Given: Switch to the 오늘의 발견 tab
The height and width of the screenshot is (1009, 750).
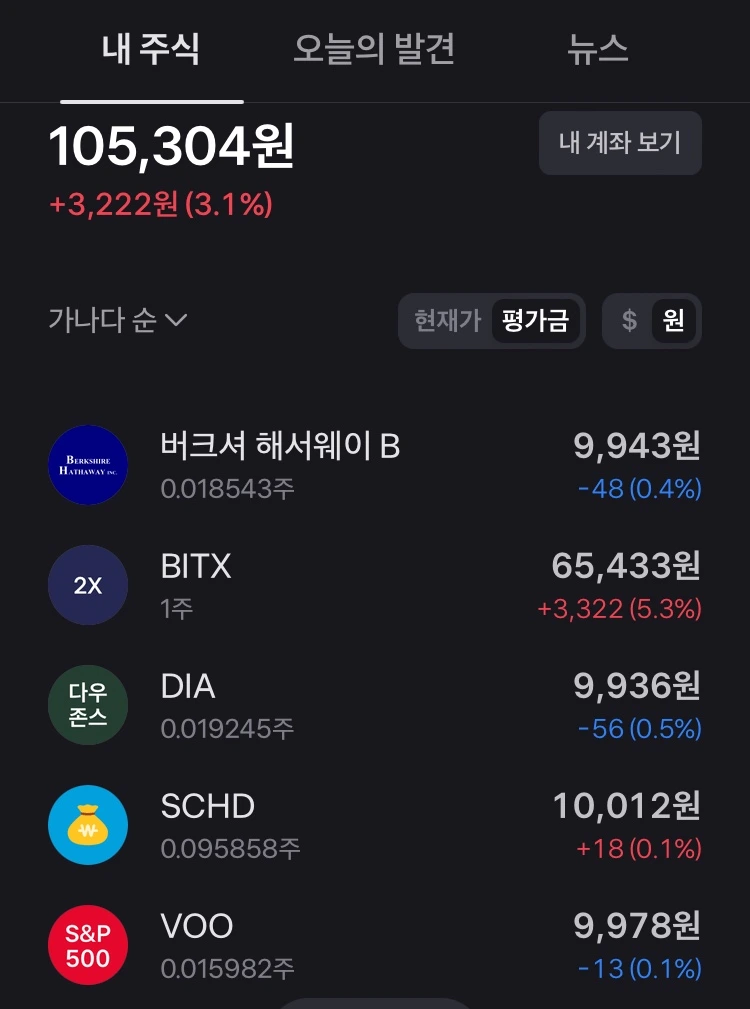Looking at the screenshot, I should [374, 52].
